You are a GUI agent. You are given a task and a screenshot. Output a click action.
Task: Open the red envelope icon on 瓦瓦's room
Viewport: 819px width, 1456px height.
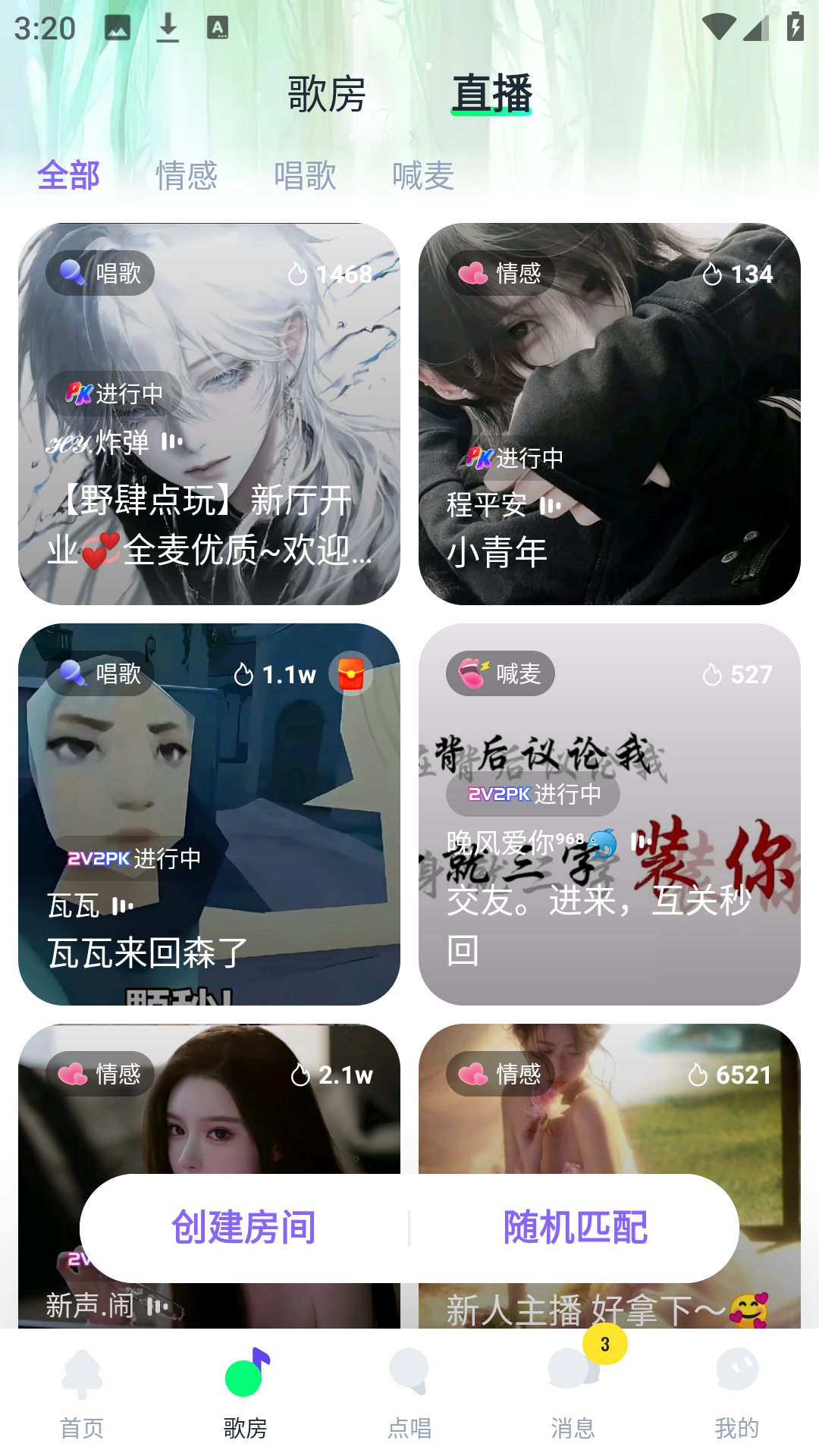[x=351, y=672]
